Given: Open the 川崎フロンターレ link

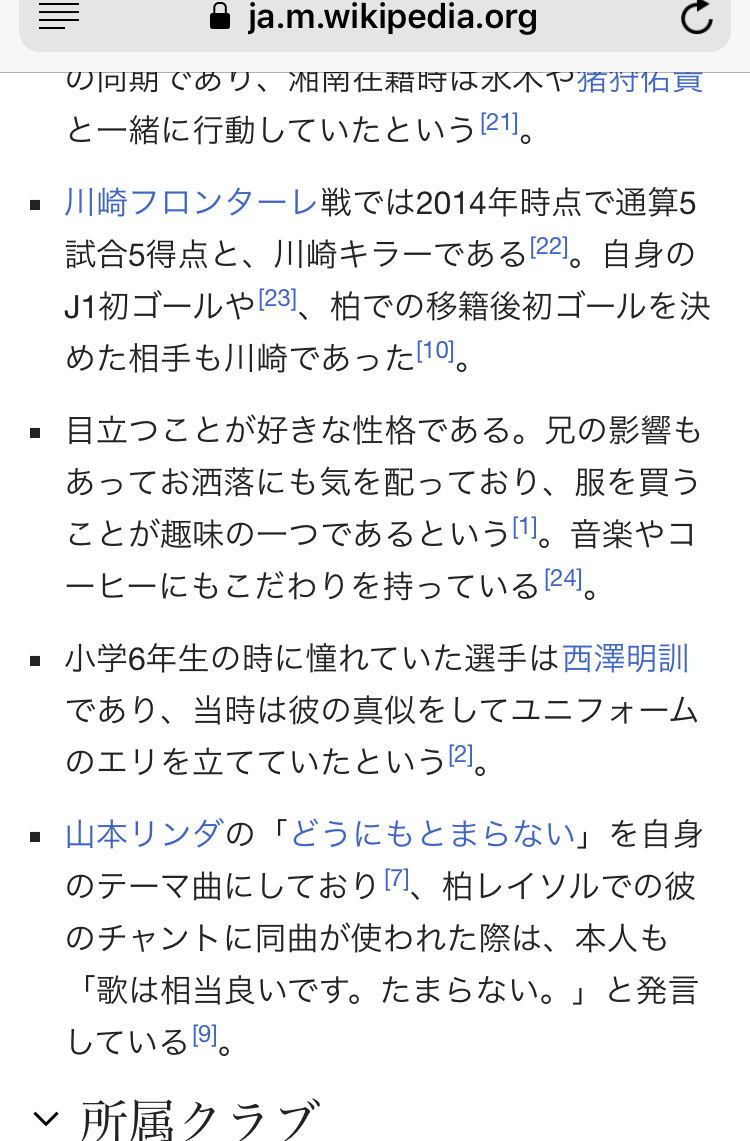Looking at the screenshot, I should tap(191, 203).
